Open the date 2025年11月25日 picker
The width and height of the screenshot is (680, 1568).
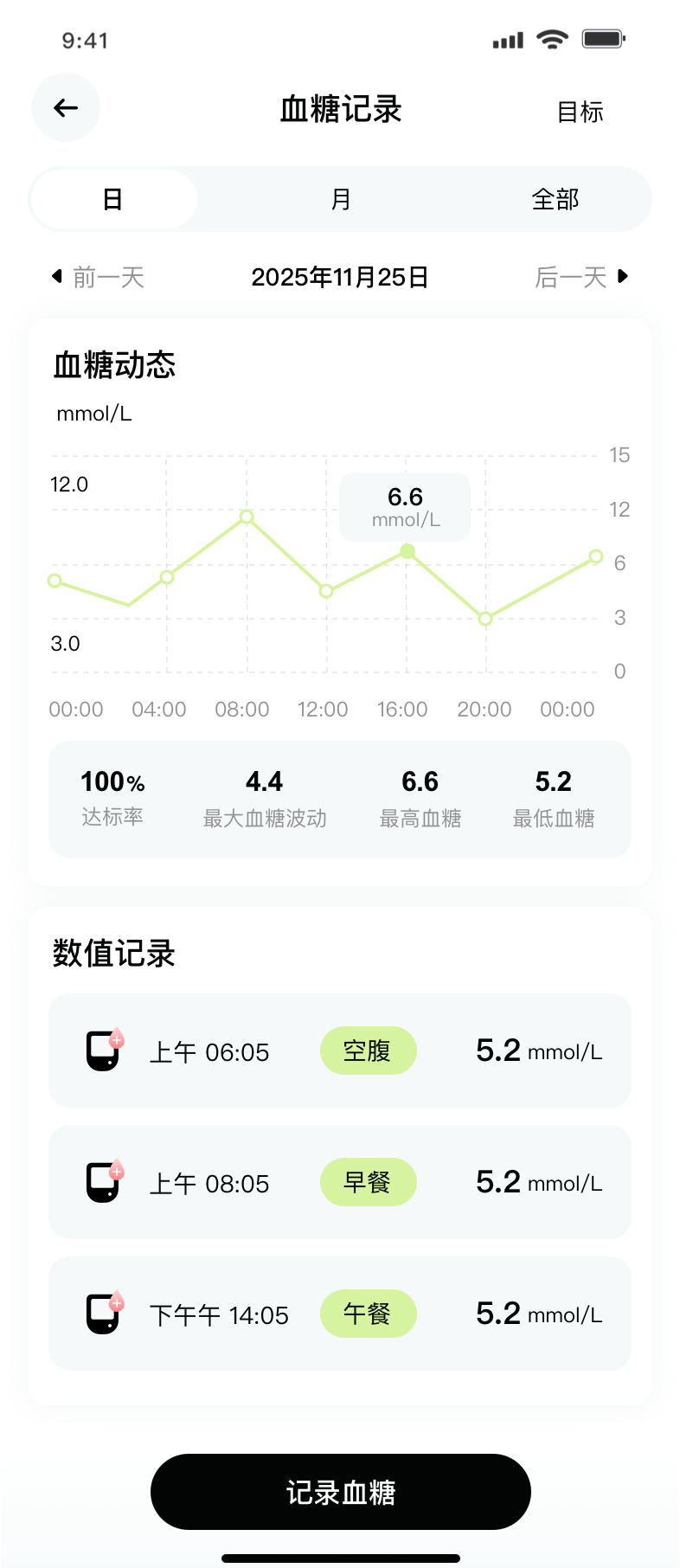point(340,277)
